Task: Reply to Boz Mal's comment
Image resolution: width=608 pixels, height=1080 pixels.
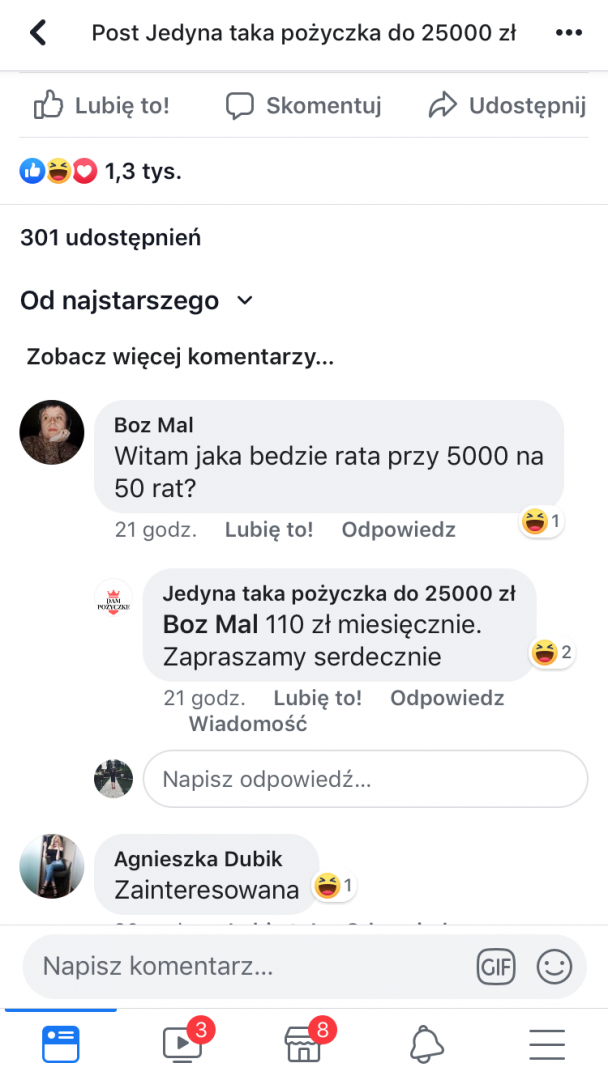Action: 398,530
